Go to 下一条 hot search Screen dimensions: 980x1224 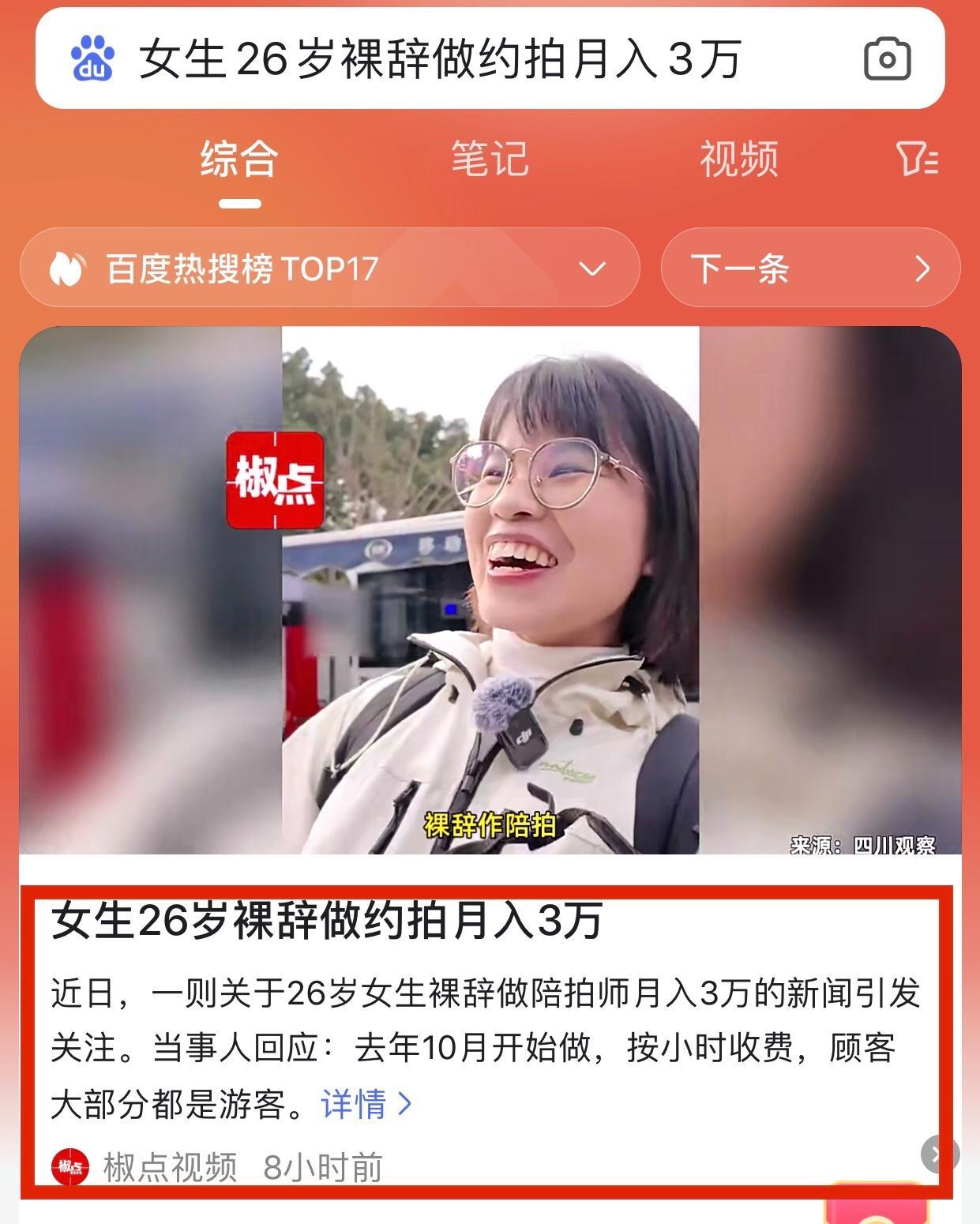click(809, 268)
